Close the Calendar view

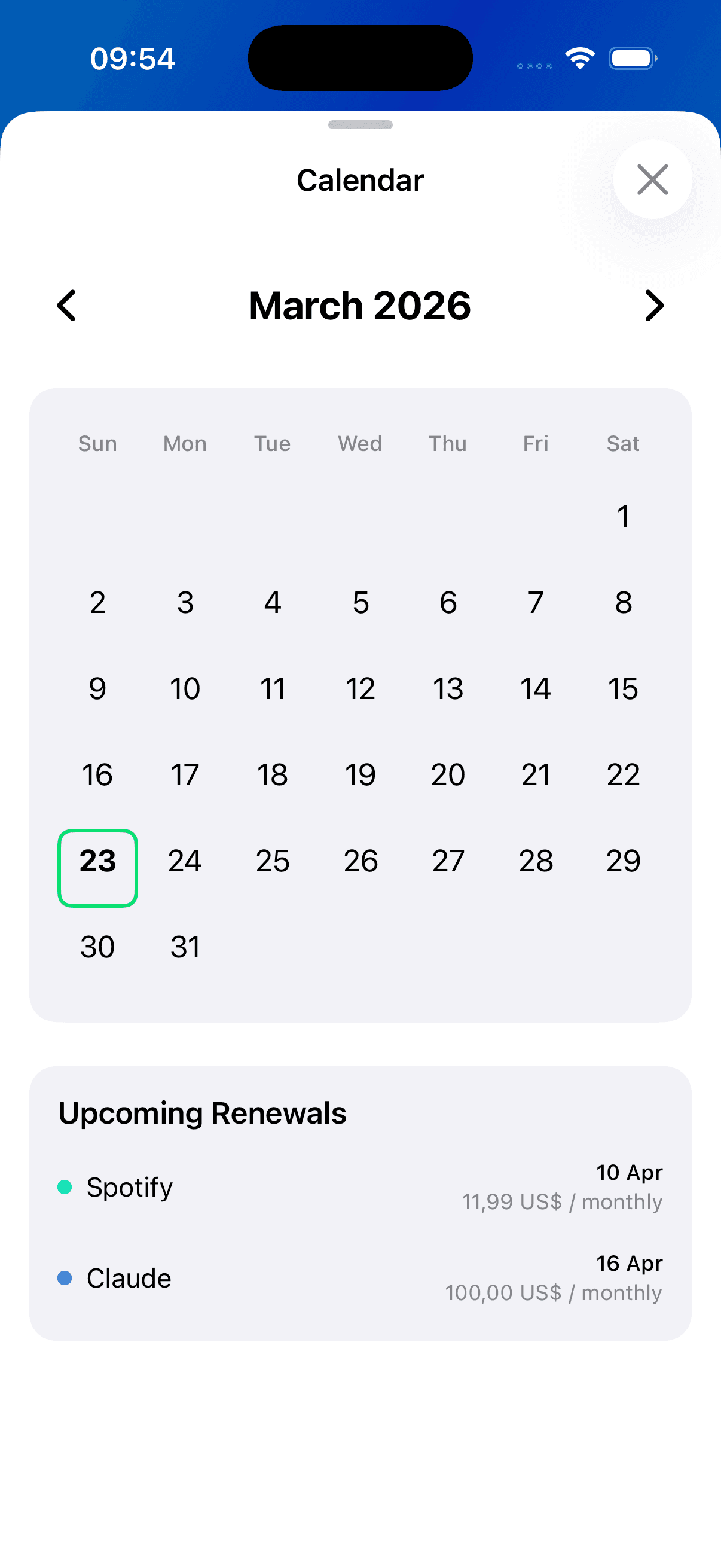(x=652, y=179)
